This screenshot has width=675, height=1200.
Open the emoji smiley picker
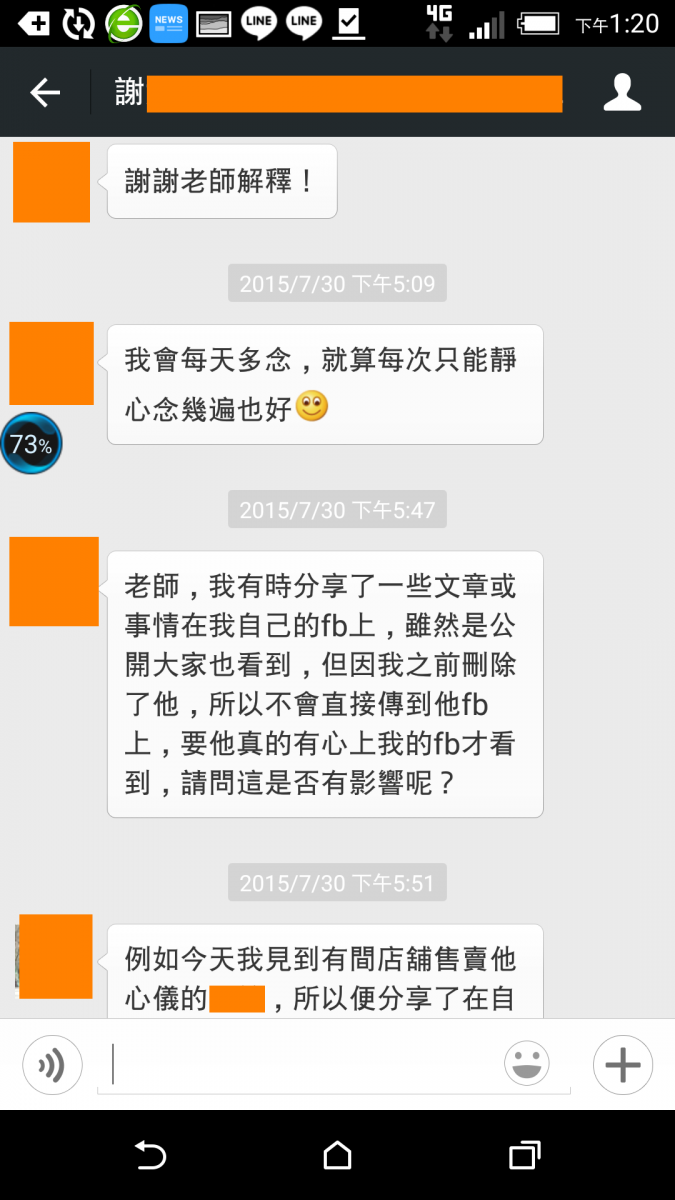527,1064
